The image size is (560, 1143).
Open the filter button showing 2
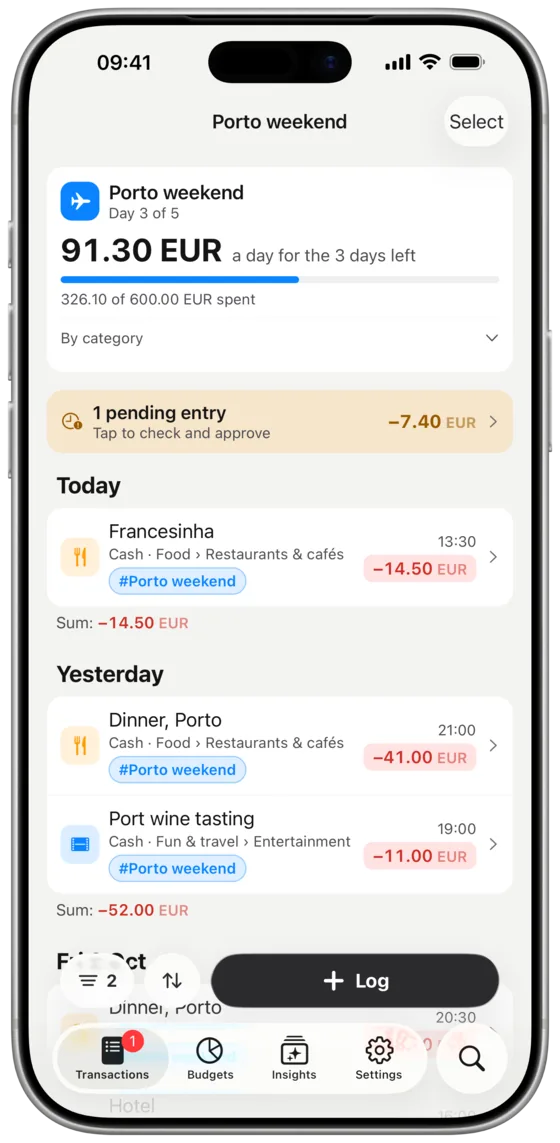point(98,981)
